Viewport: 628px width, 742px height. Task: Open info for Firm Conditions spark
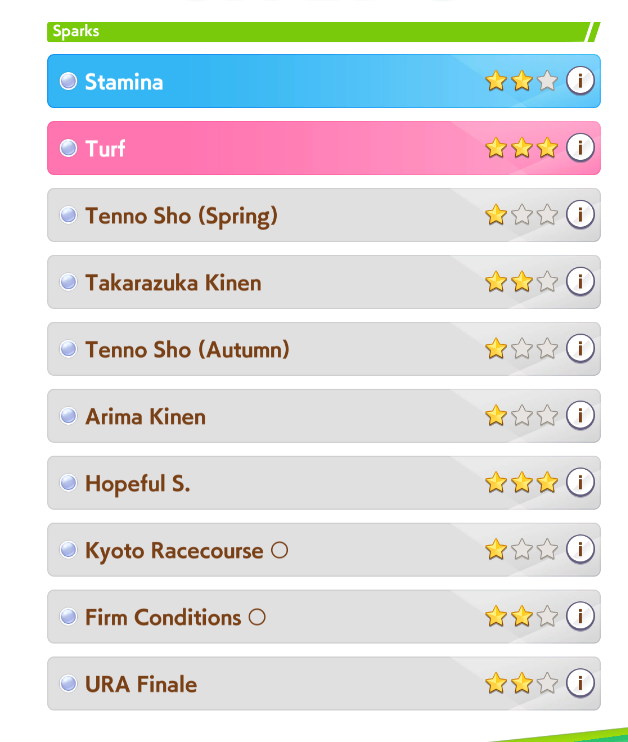(x=580, y=616)
